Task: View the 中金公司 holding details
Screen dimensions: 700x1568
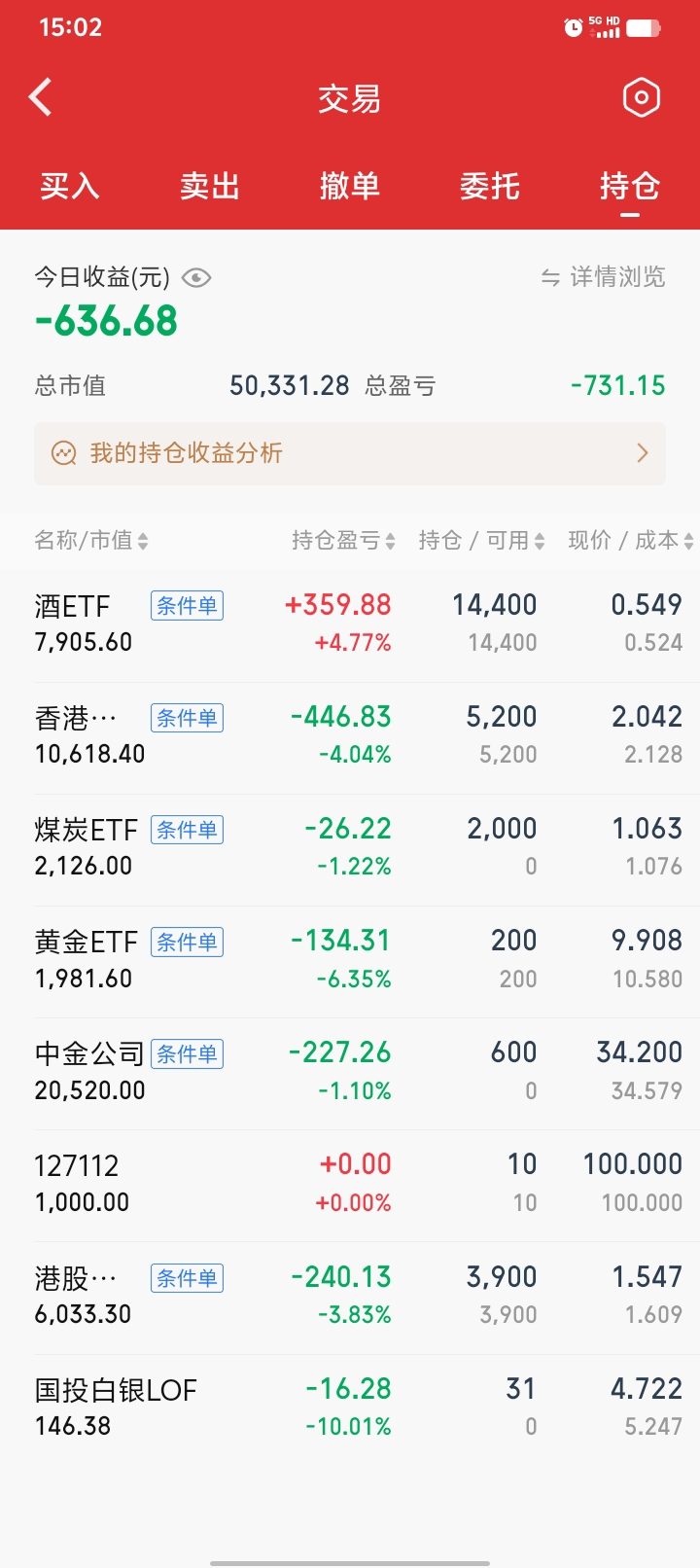Action: 350,1071
